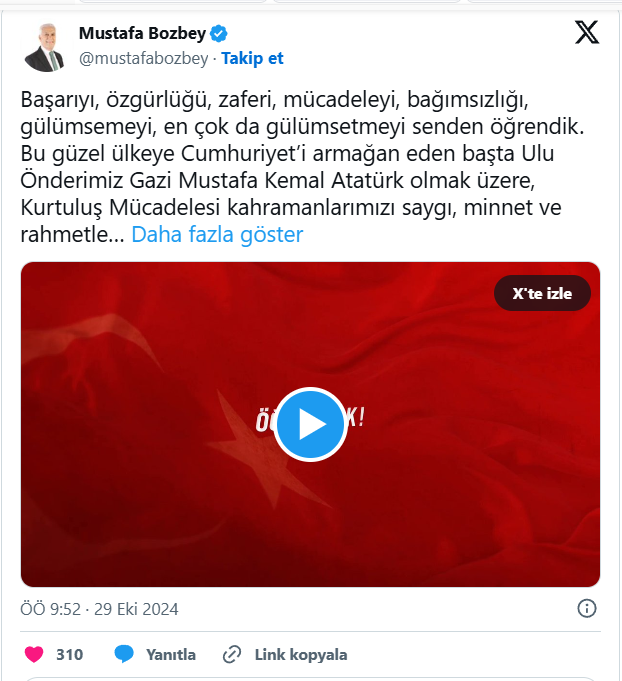Tap the X'te izle button

click(x=542, y=294)
